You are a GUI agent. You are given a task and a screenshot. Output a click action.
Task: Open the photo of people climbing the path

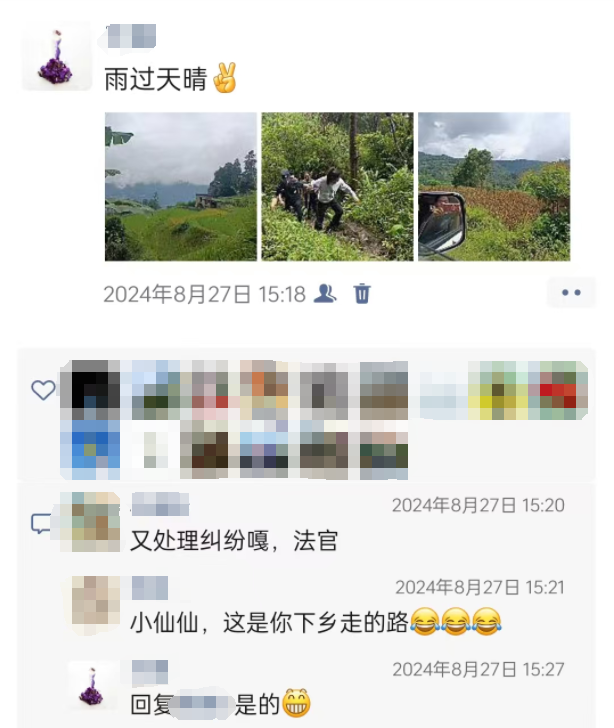click(x=337, y=186)
